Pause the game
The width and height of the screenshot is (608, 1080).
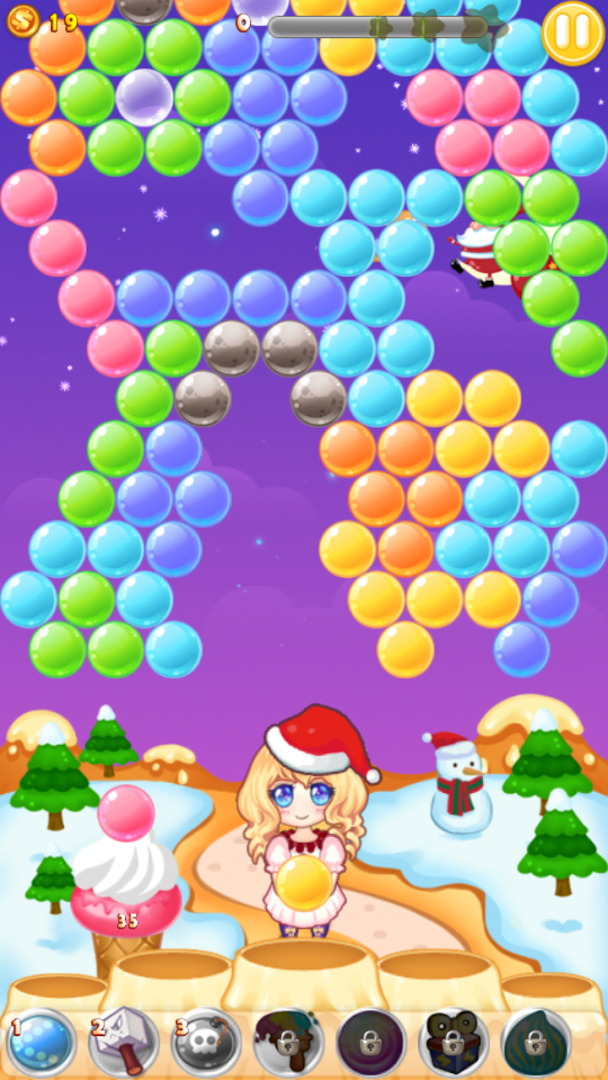coord(573,32)
